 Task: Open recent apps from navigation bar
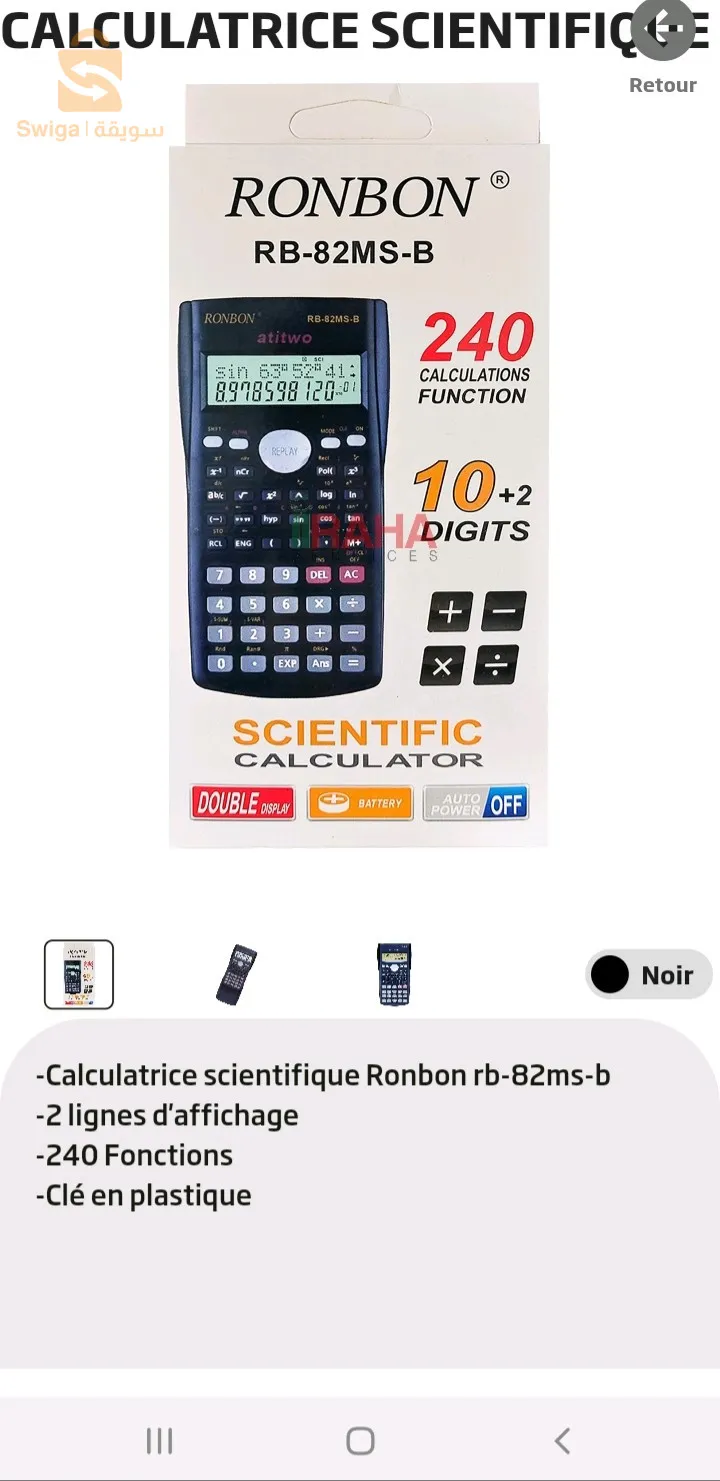pyautogui.click(x=159, y=1440)
